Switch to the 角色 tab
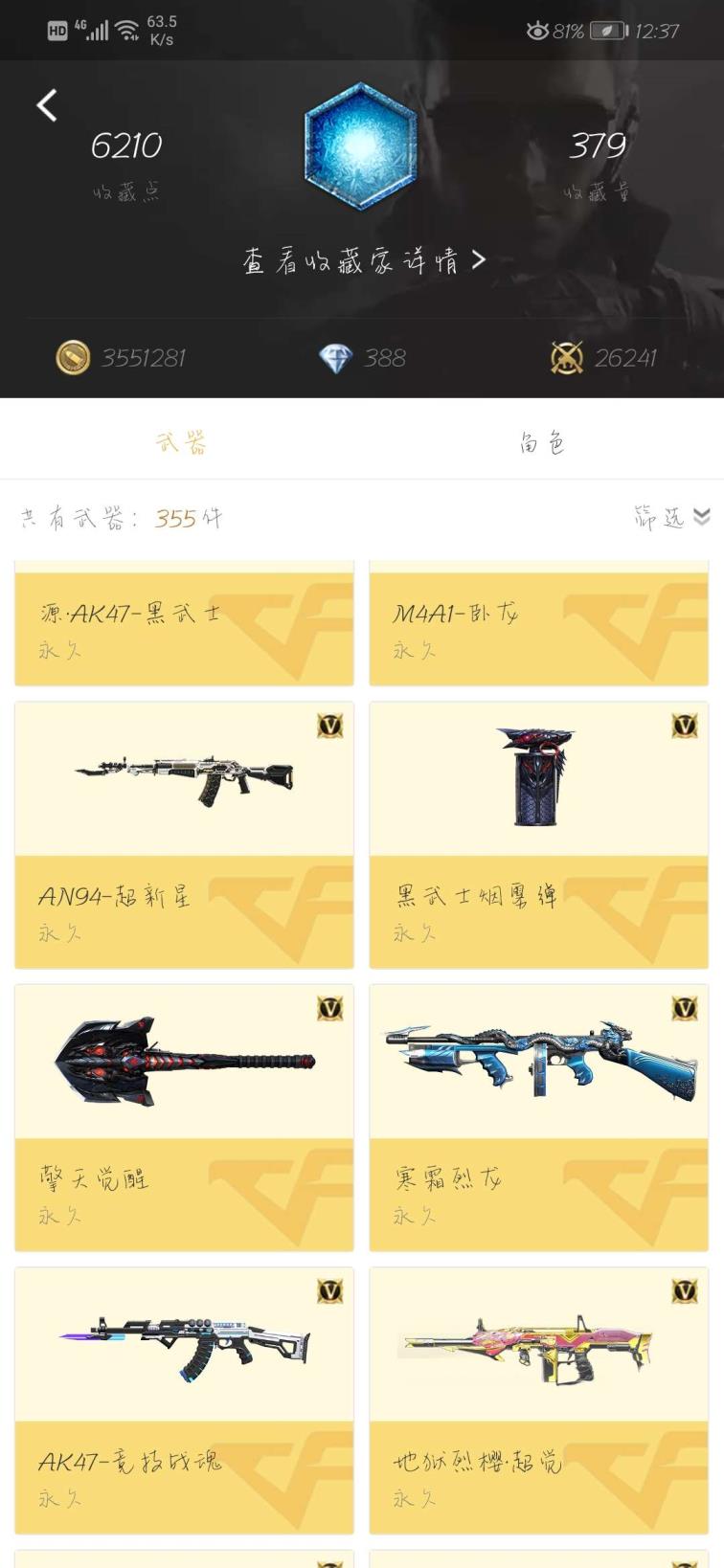The width and height of the screenshot is (724, 1568). [x=542, y=442]
